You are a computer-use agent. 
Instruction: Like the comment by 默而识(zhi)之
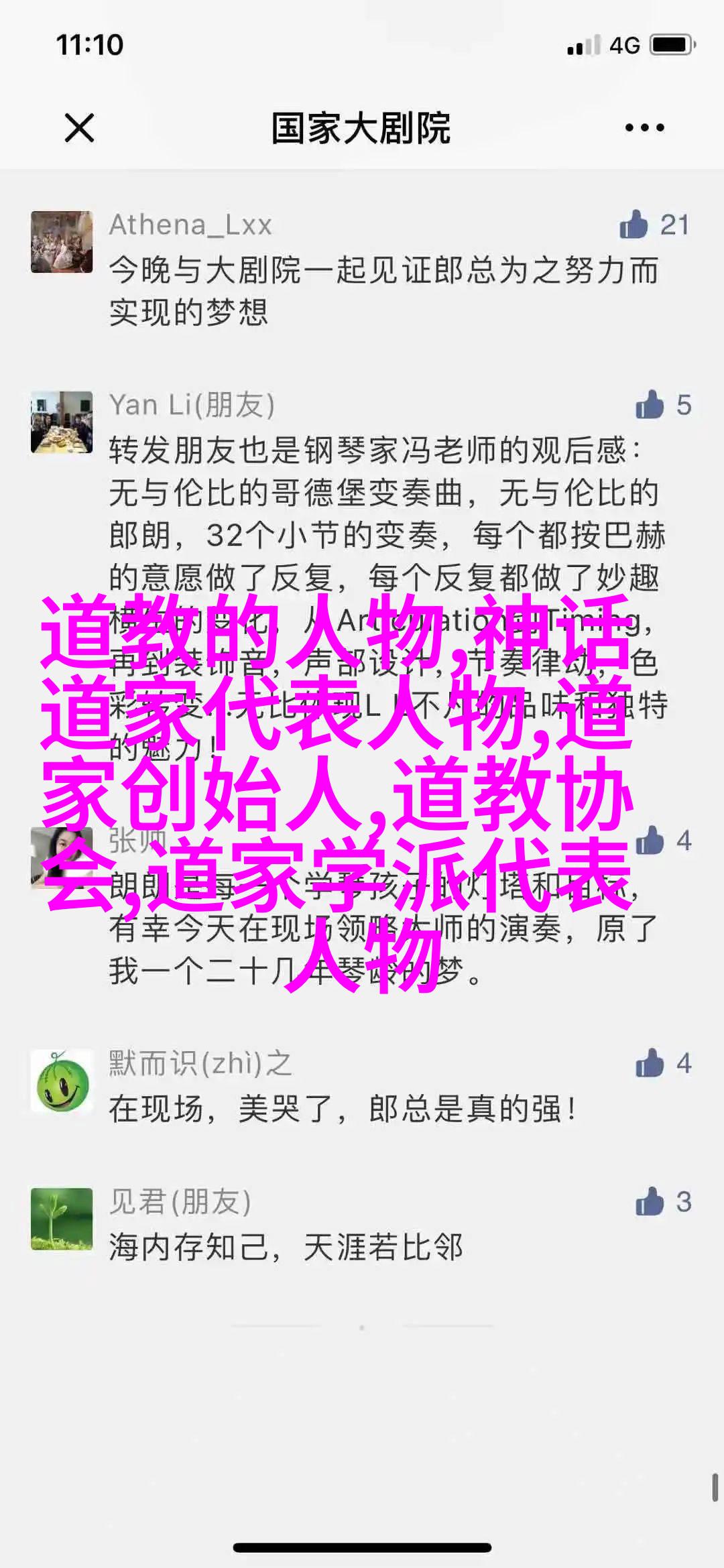click(x=650, y=1063)
